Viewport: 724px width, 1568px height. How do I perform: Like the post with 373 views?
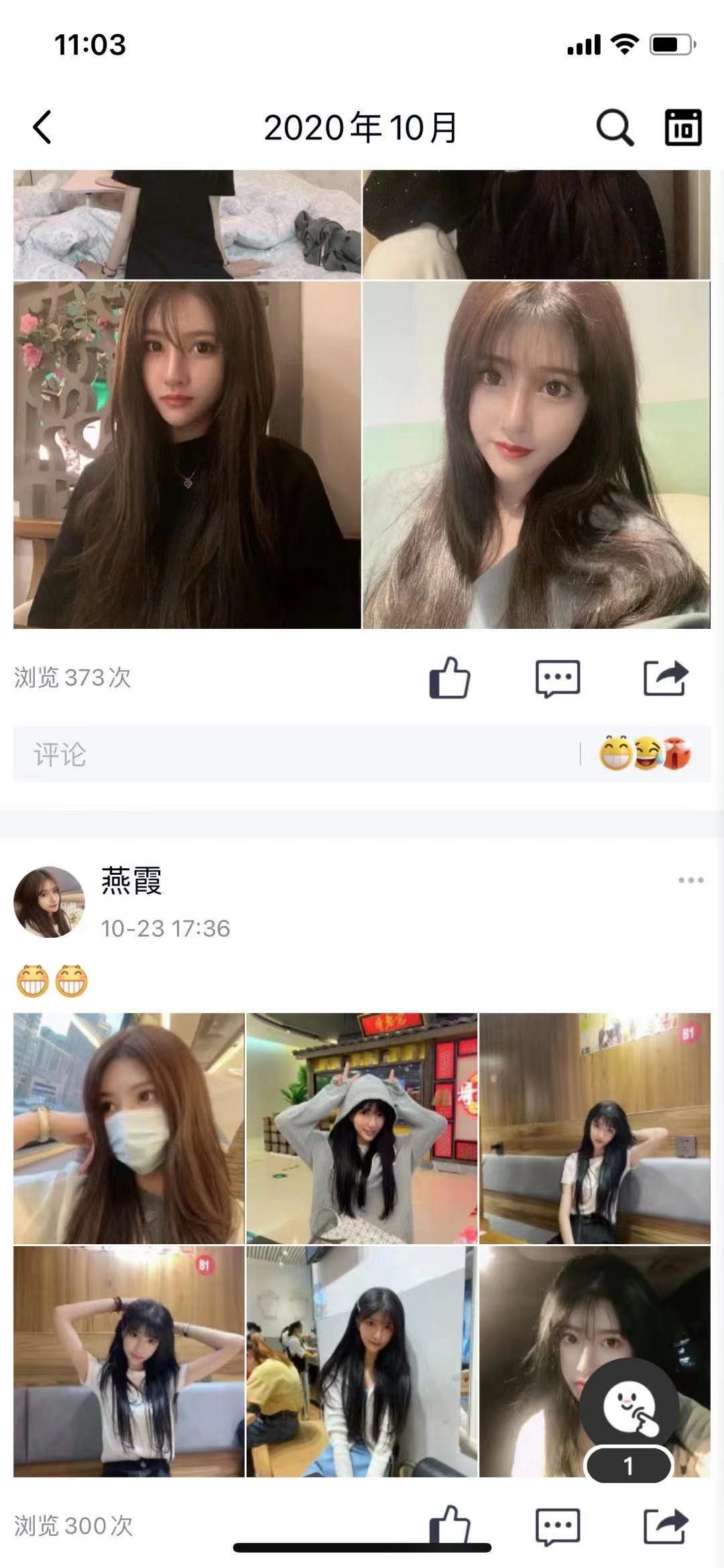449,678
